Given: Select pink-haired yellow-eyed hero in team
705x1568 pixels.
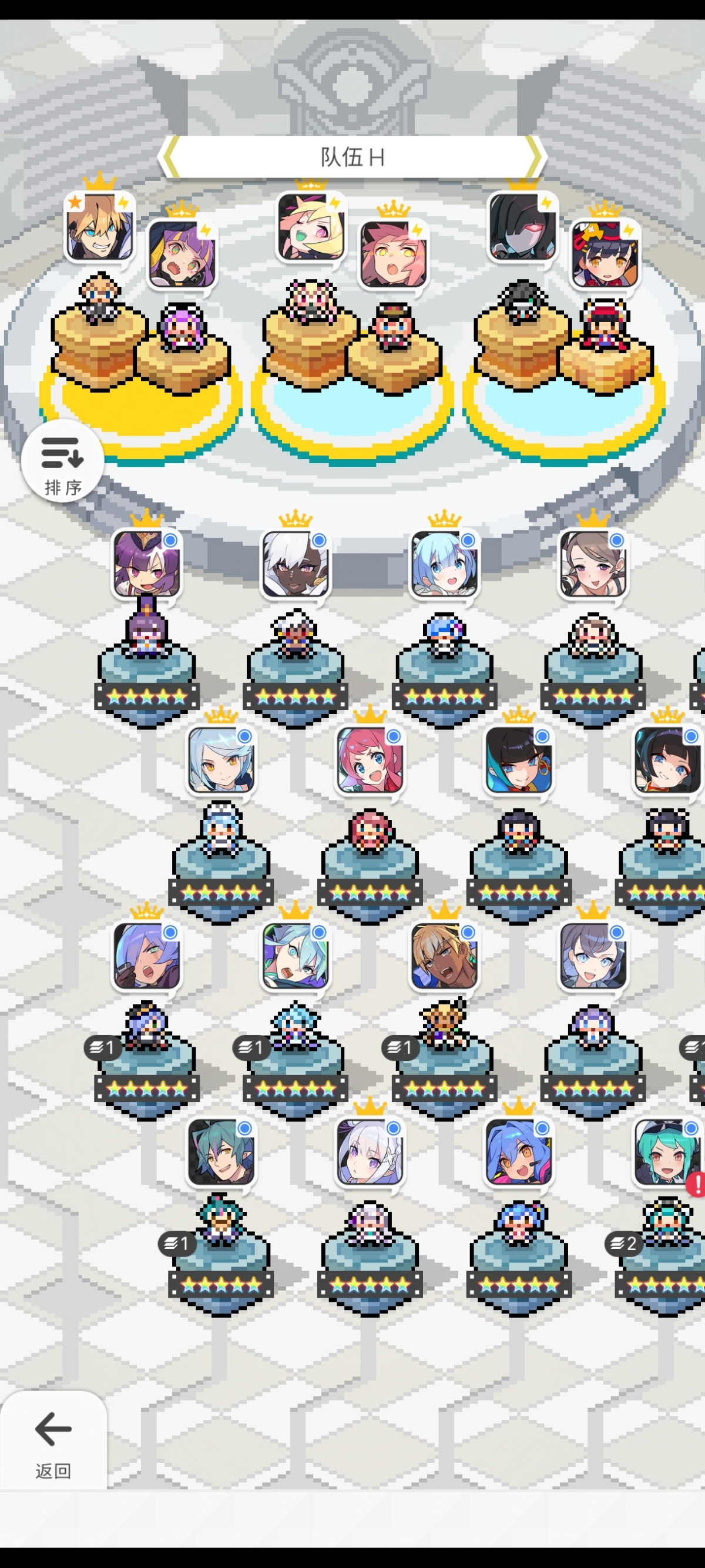Looking at the screenshot, I should pos(393,254).
